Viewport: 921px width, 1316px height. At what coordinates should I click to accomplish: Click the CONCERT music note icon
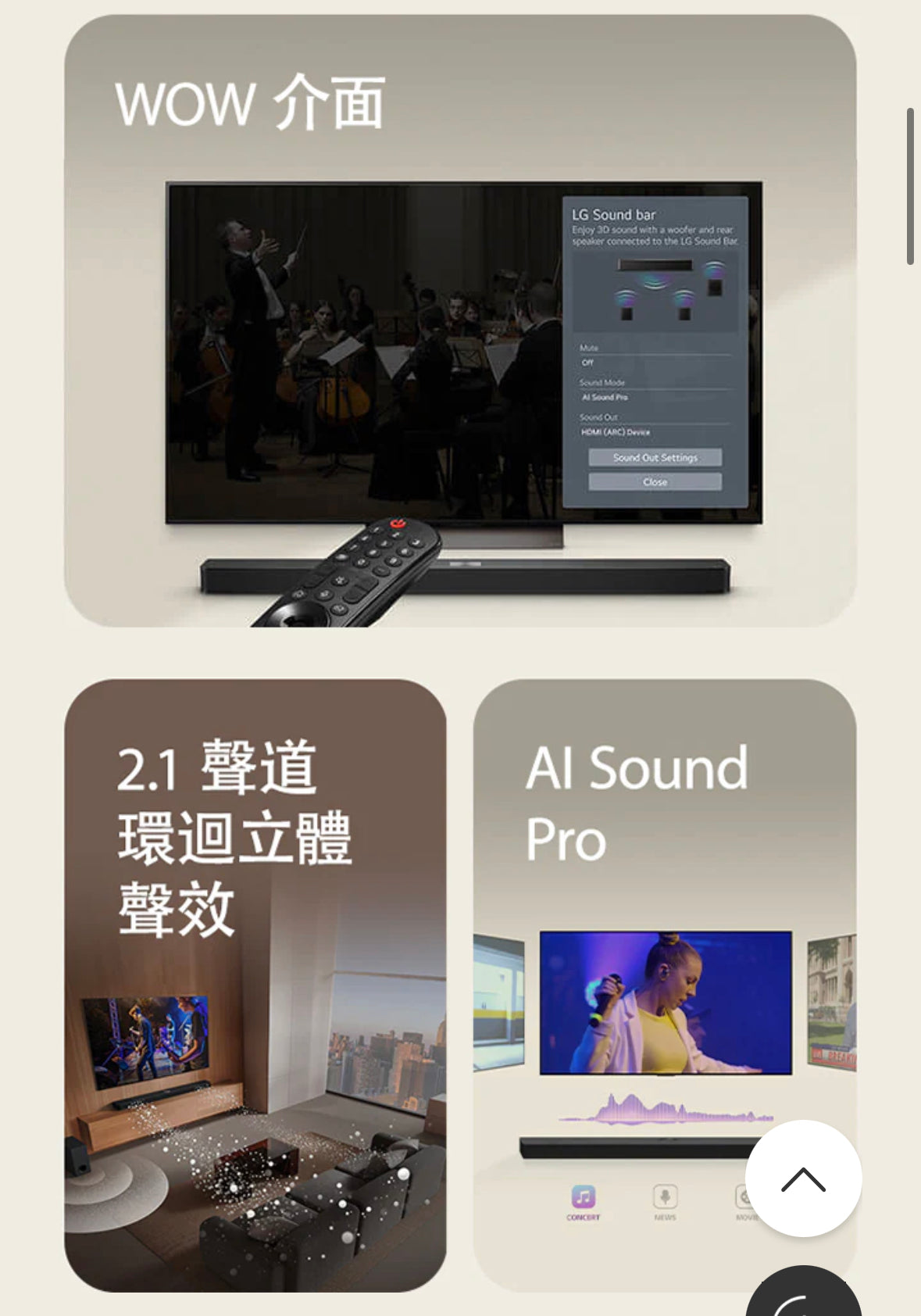coord(584,1196)
